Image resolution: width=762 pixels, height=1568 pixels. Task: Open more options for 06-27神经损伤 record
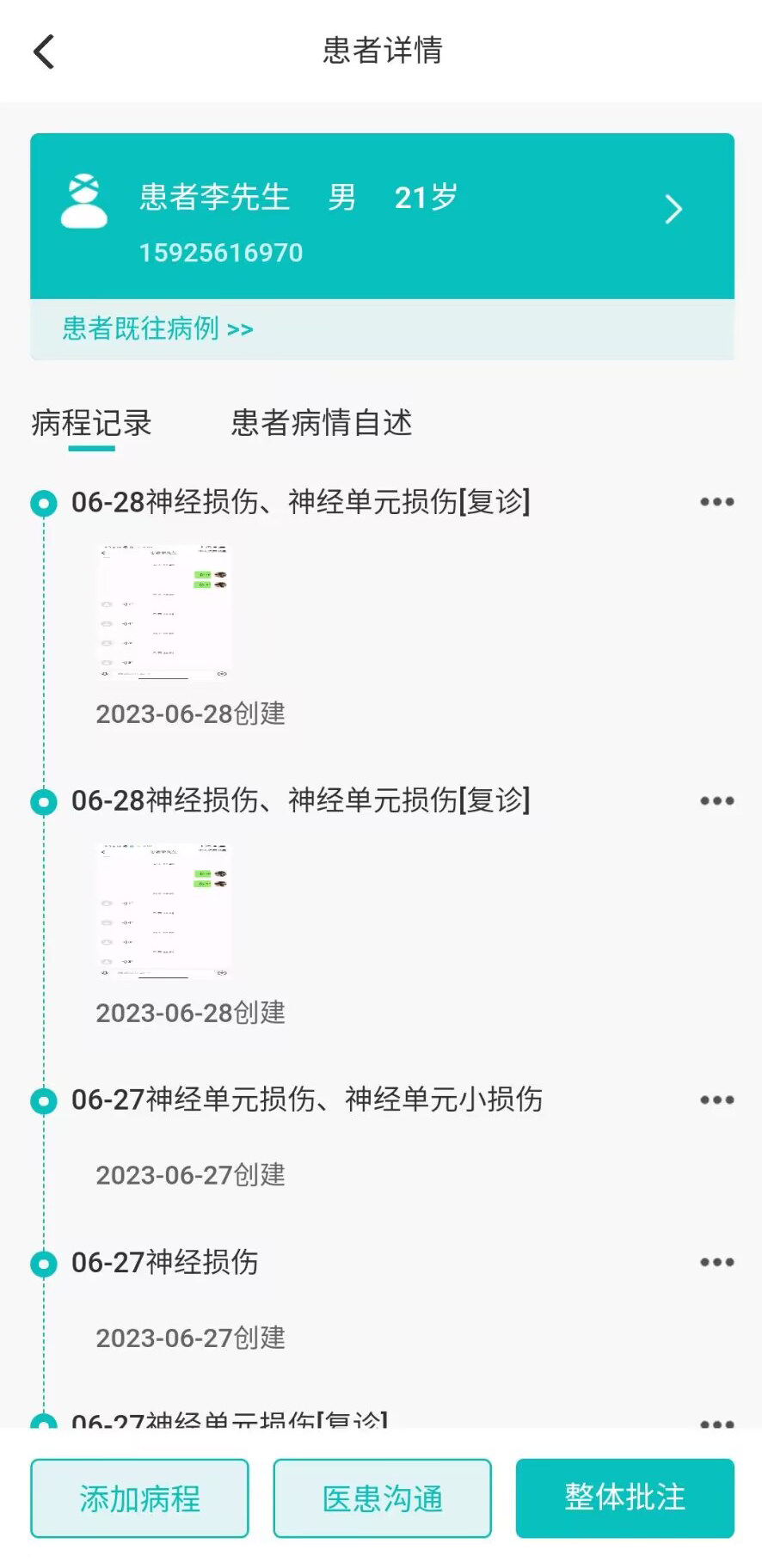pyautogui.click(x=716, y=1263)
